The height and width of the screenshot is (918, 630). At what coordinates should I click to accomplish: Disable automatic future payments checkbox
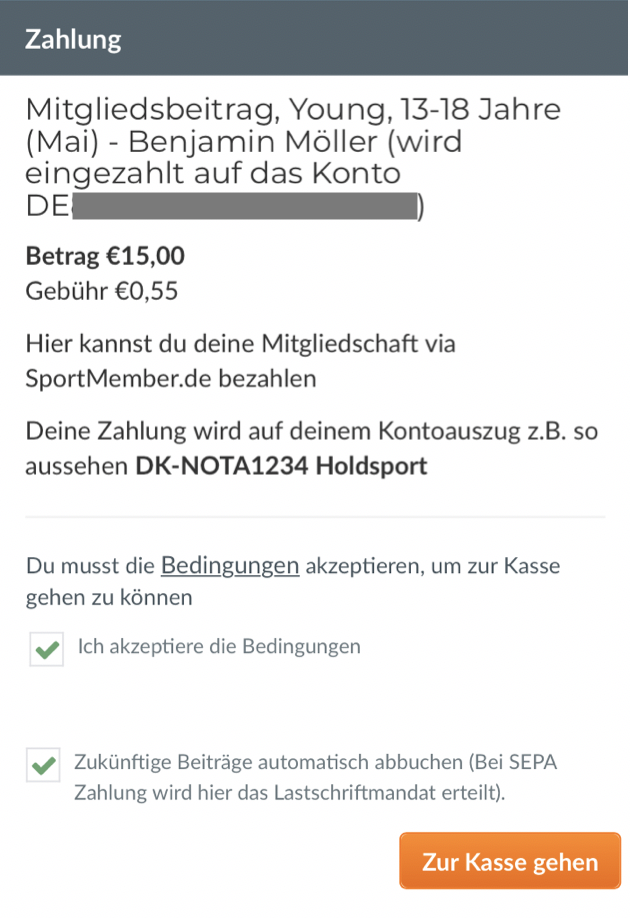click(x=43, y=765)
